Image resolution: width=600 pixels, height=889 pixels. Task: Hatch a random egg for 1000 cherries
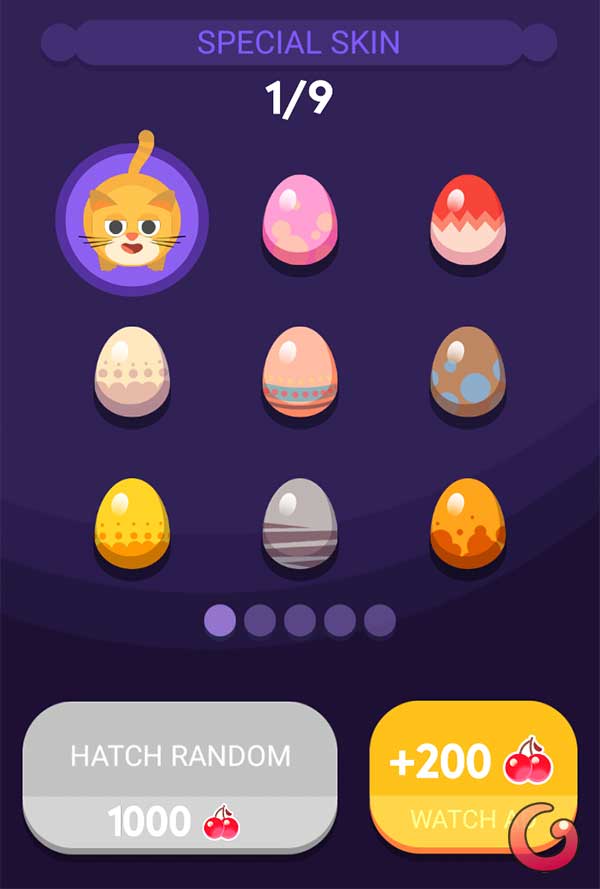pos(180,777)
